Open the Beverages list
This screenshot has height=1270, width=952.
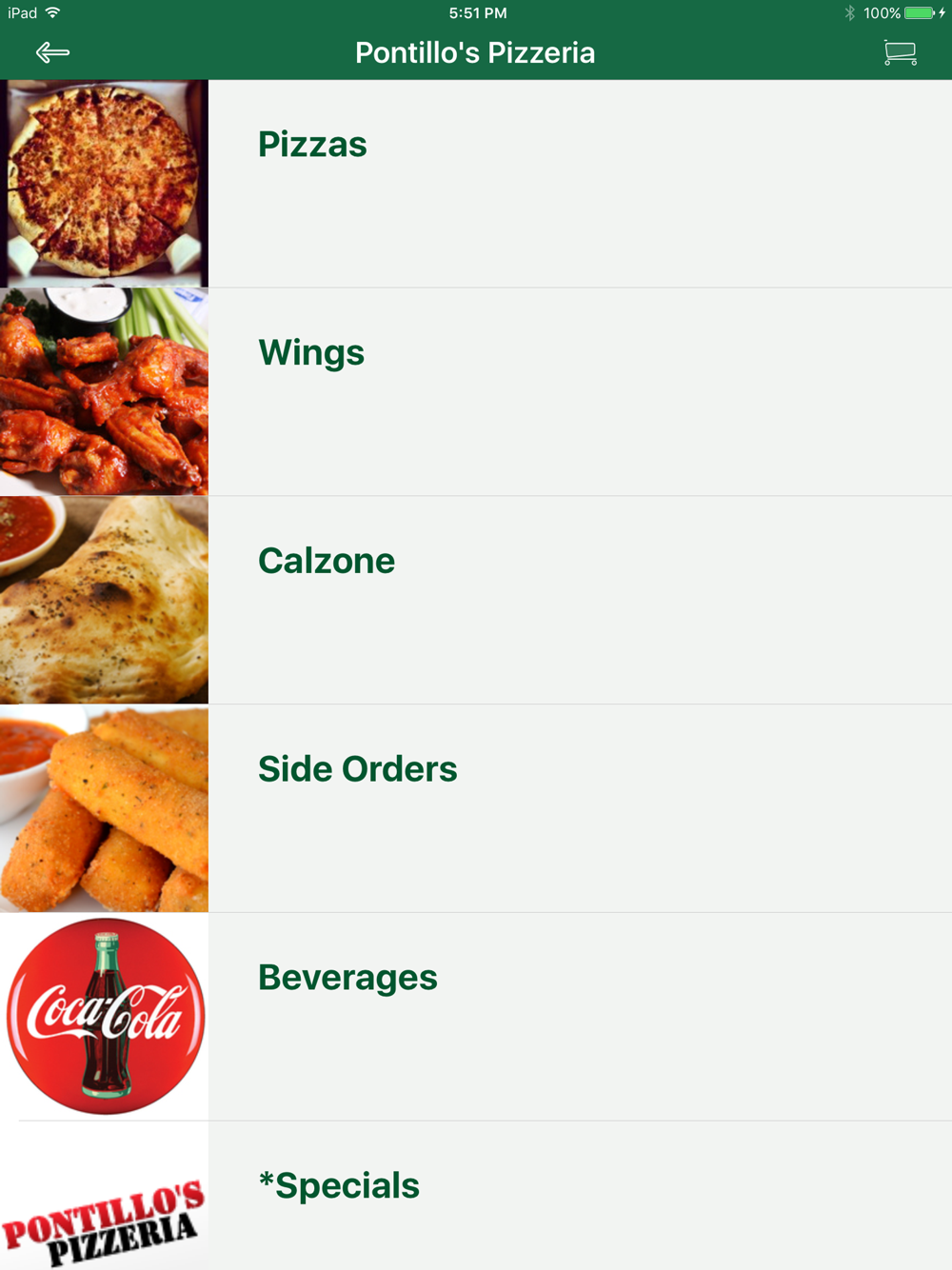tap(347, 978)
